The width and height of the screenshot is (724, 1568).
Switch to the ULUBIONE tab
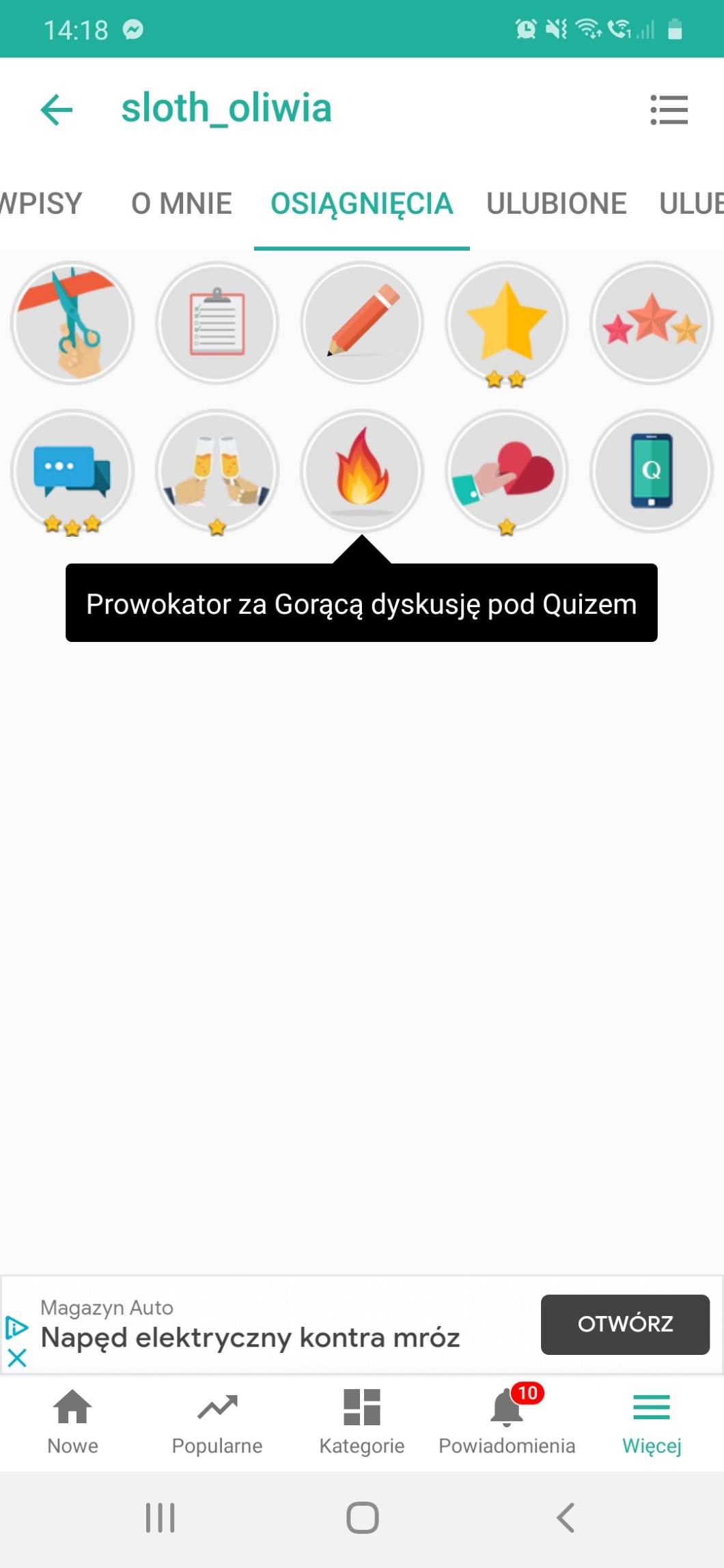556,204
